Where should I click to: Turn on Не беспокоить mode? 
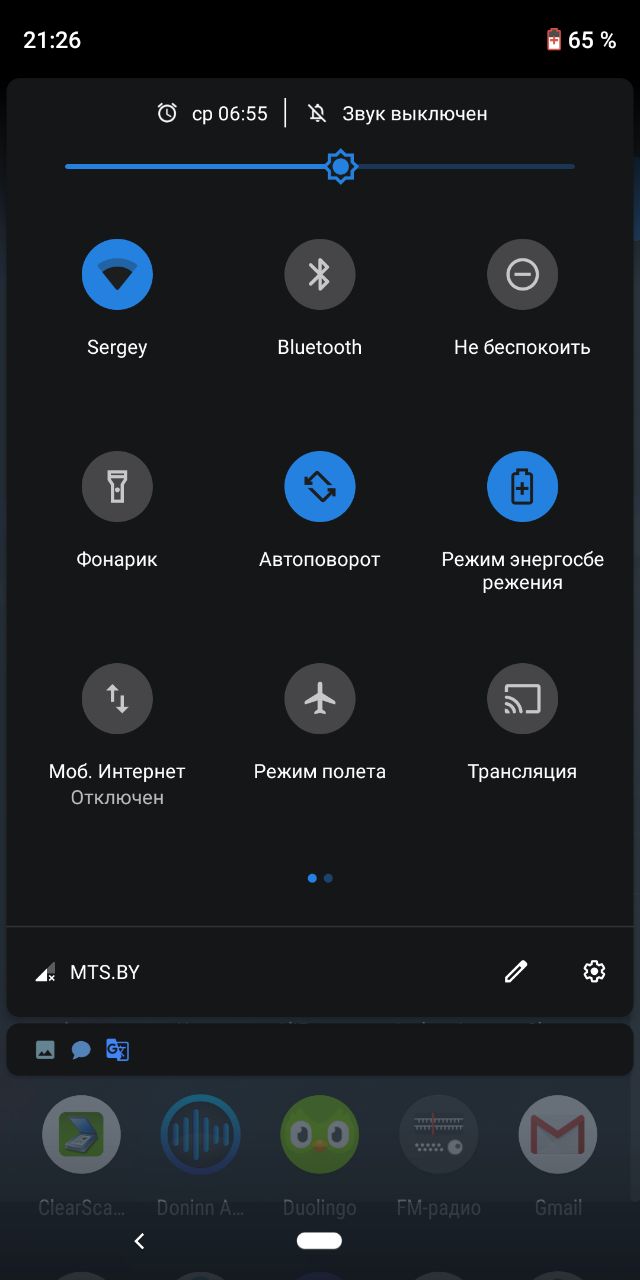point(522,274)
